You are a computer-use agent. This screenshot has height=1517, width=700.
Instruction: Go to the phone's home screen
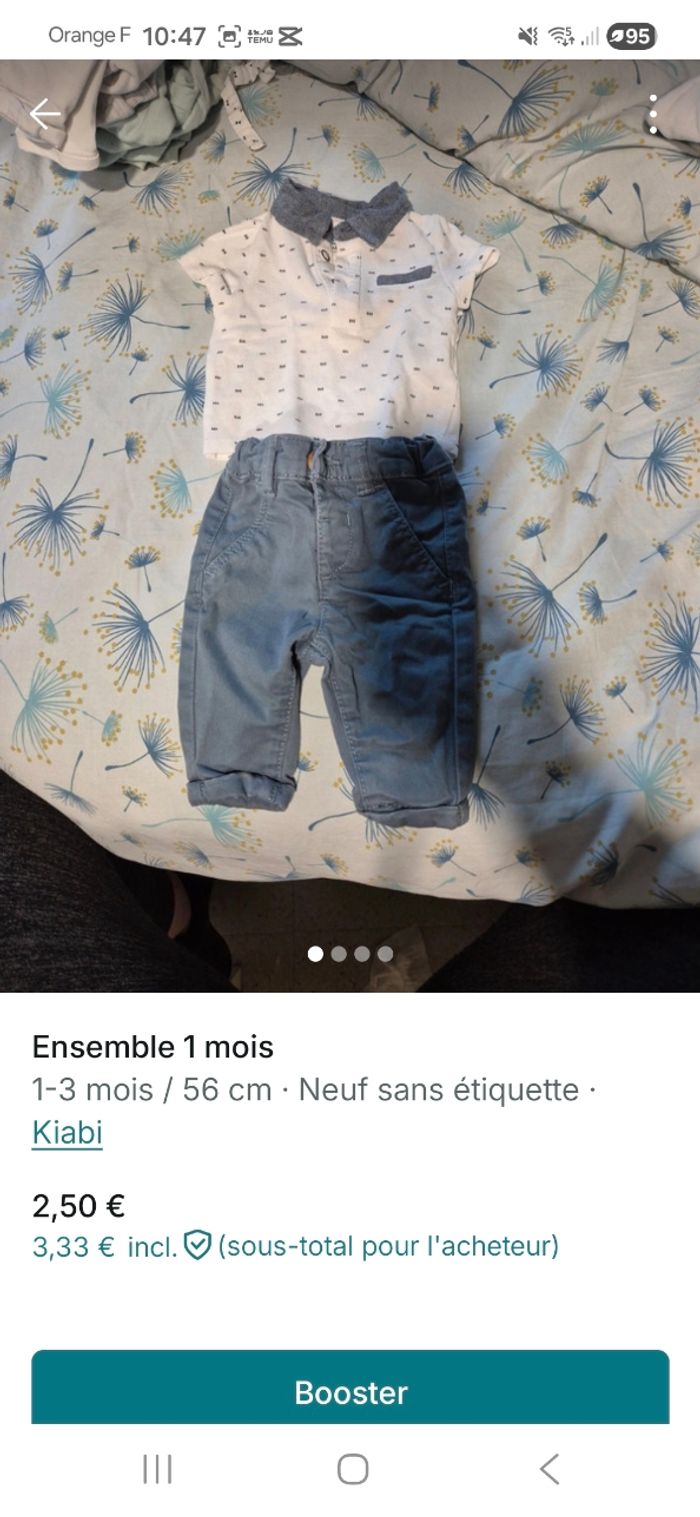pos(352,1469)
